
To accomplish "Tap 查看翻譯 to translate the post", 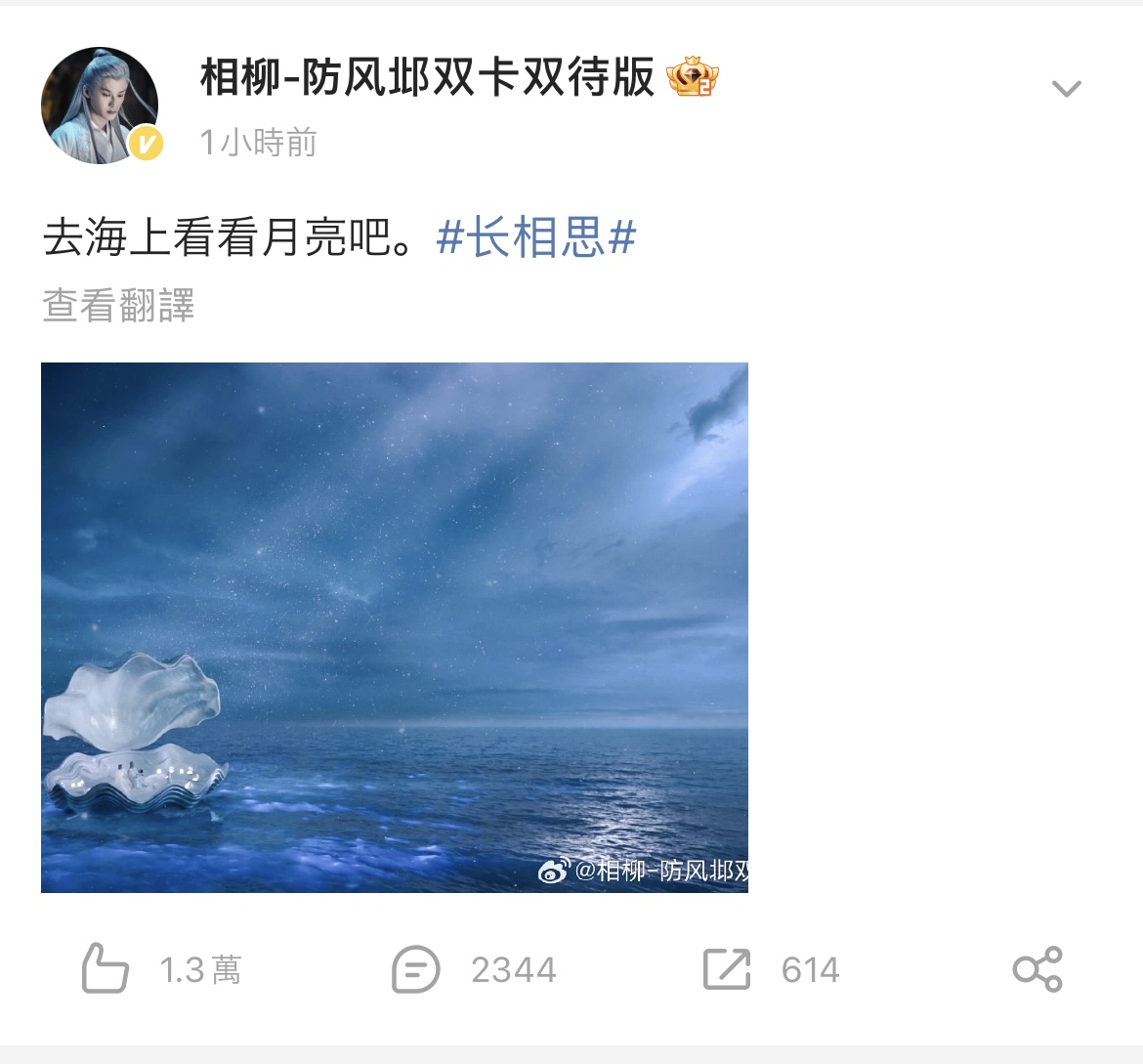I will pyautogui.click(x=119, y=306).
